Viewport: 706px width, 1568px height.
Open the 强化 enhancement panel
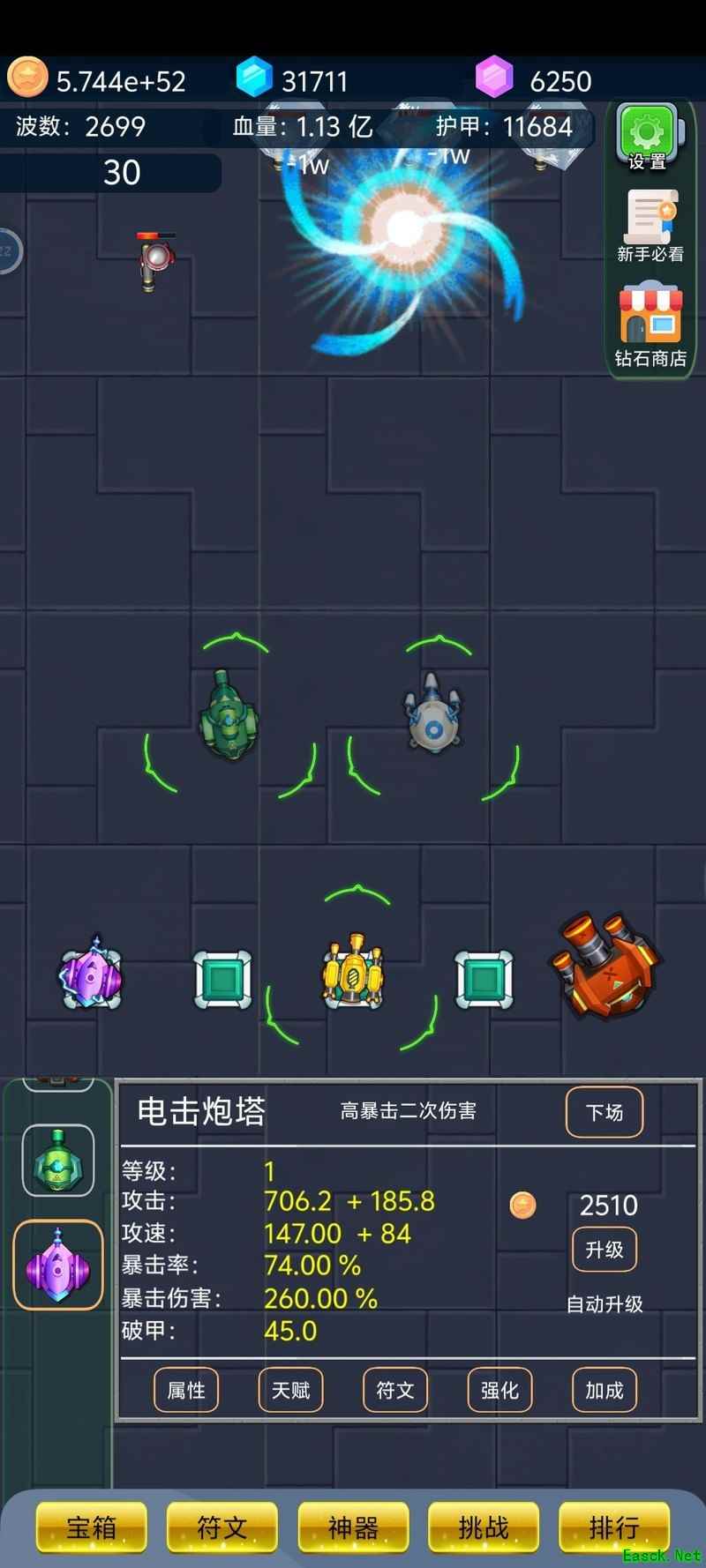[x=499, y=1391]
